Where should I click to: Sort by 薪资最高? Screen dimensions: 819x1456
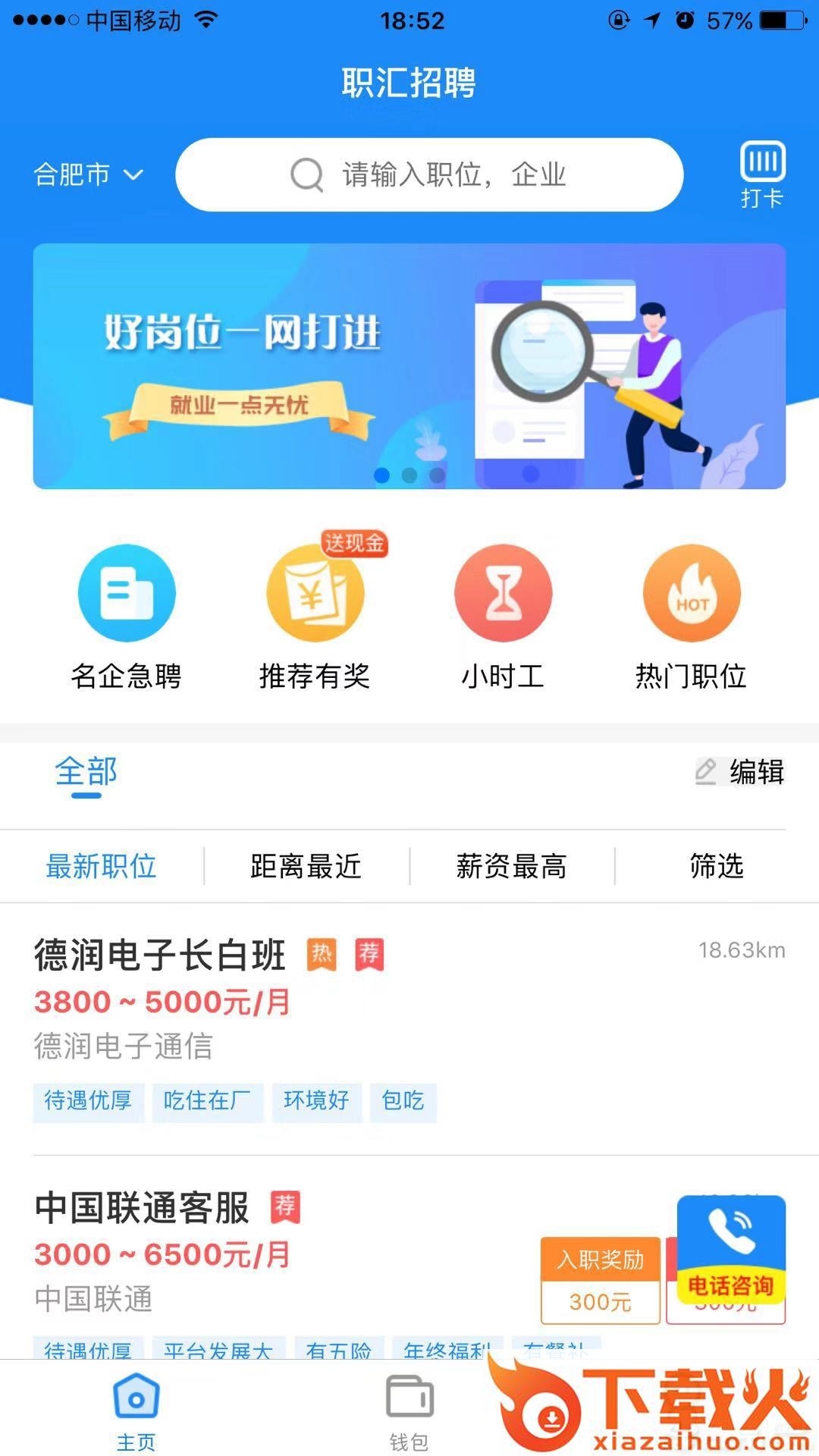point(512,866)
